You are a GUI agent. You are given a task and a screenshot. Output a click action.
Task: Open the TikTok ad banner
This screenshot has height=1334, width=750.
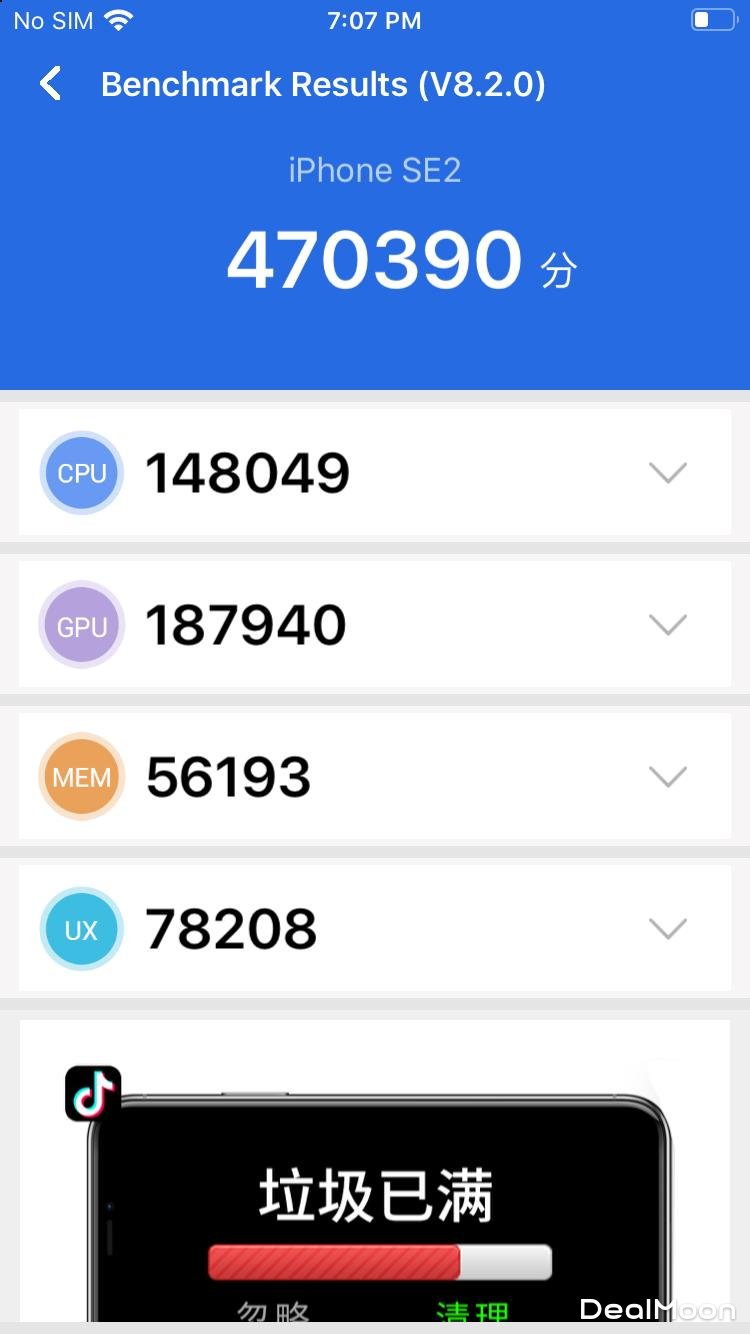375,1180
